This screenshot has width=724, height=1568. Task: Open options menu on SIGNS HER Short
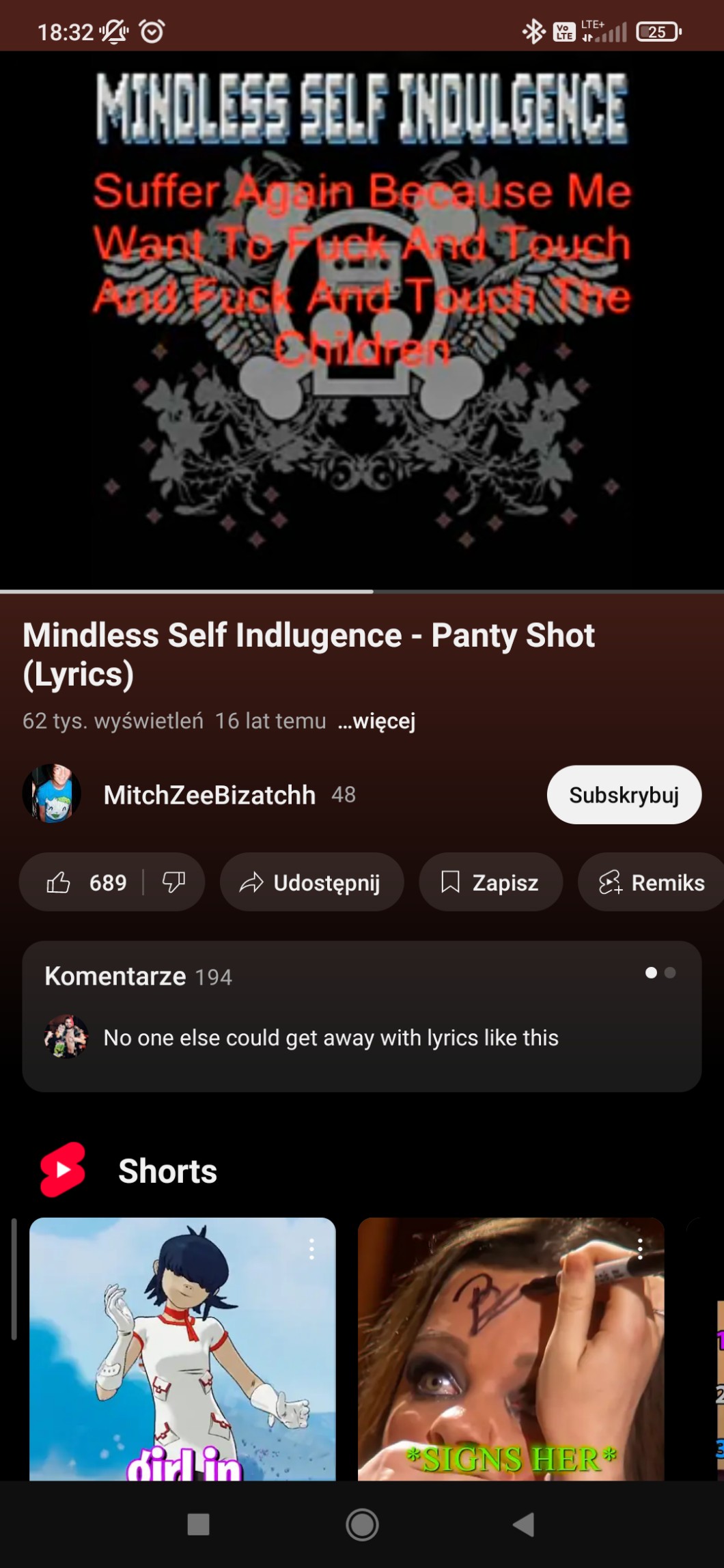[x=640, y=1249]
